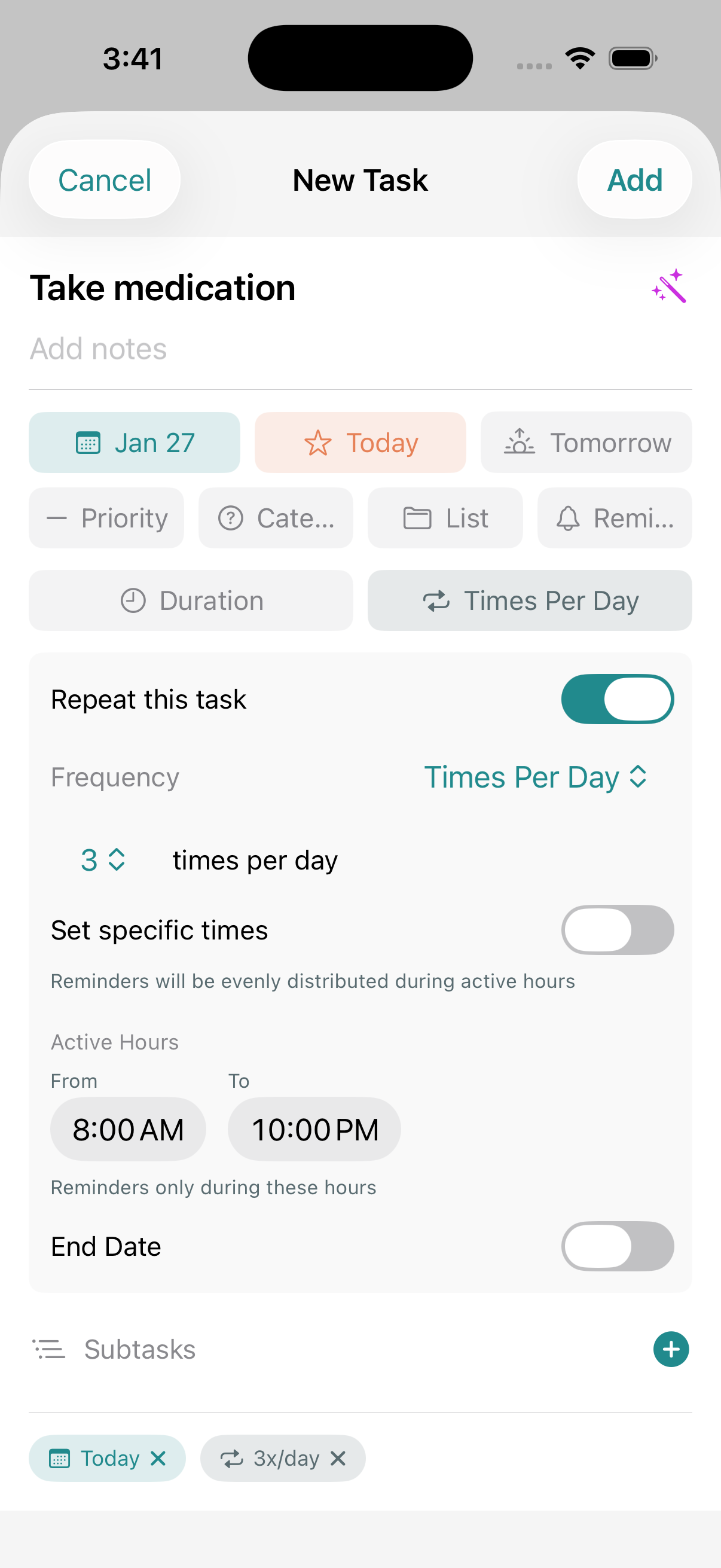
Task: Change the number of times per day
Action: click(x=103, y=860)
